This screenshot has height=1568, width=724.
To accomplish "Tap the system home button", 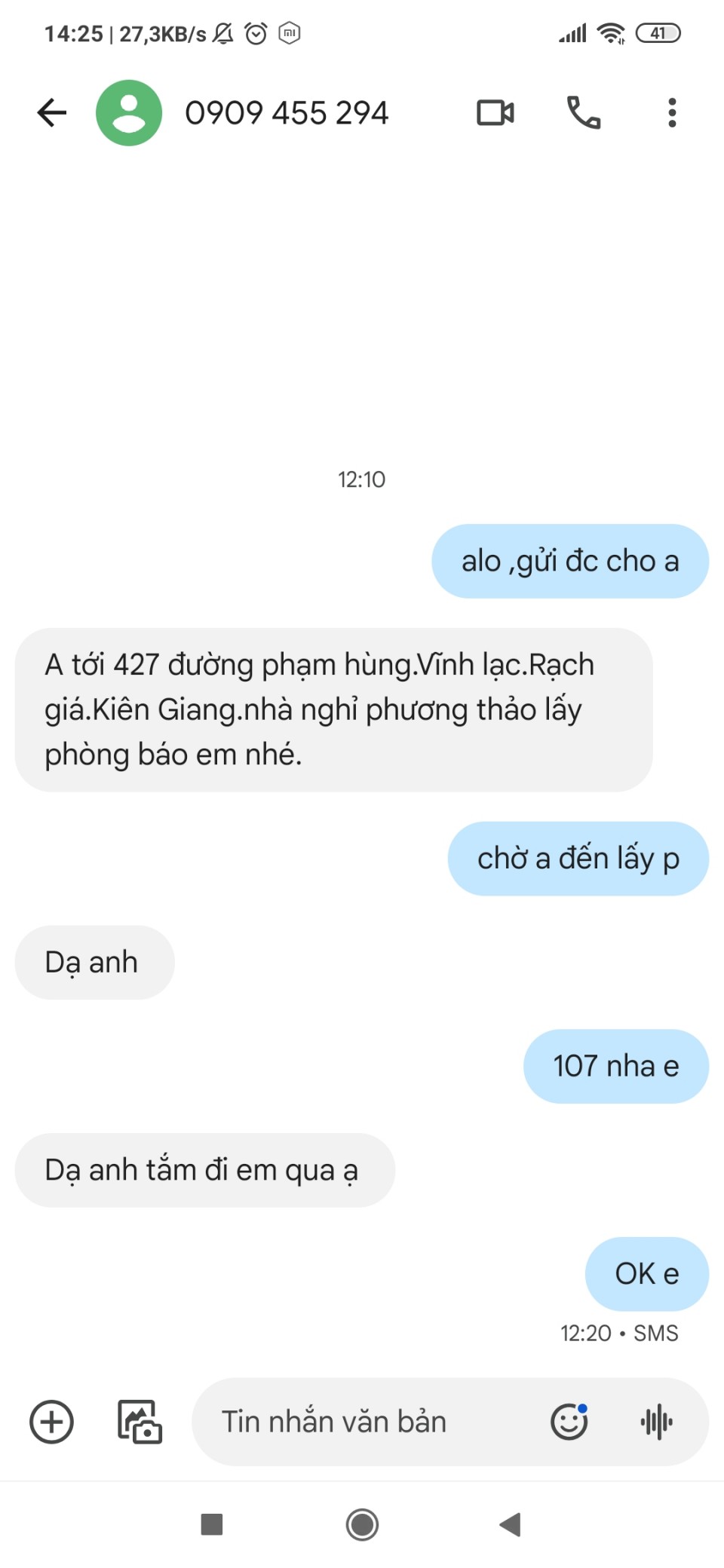I will coord(362,1524).
